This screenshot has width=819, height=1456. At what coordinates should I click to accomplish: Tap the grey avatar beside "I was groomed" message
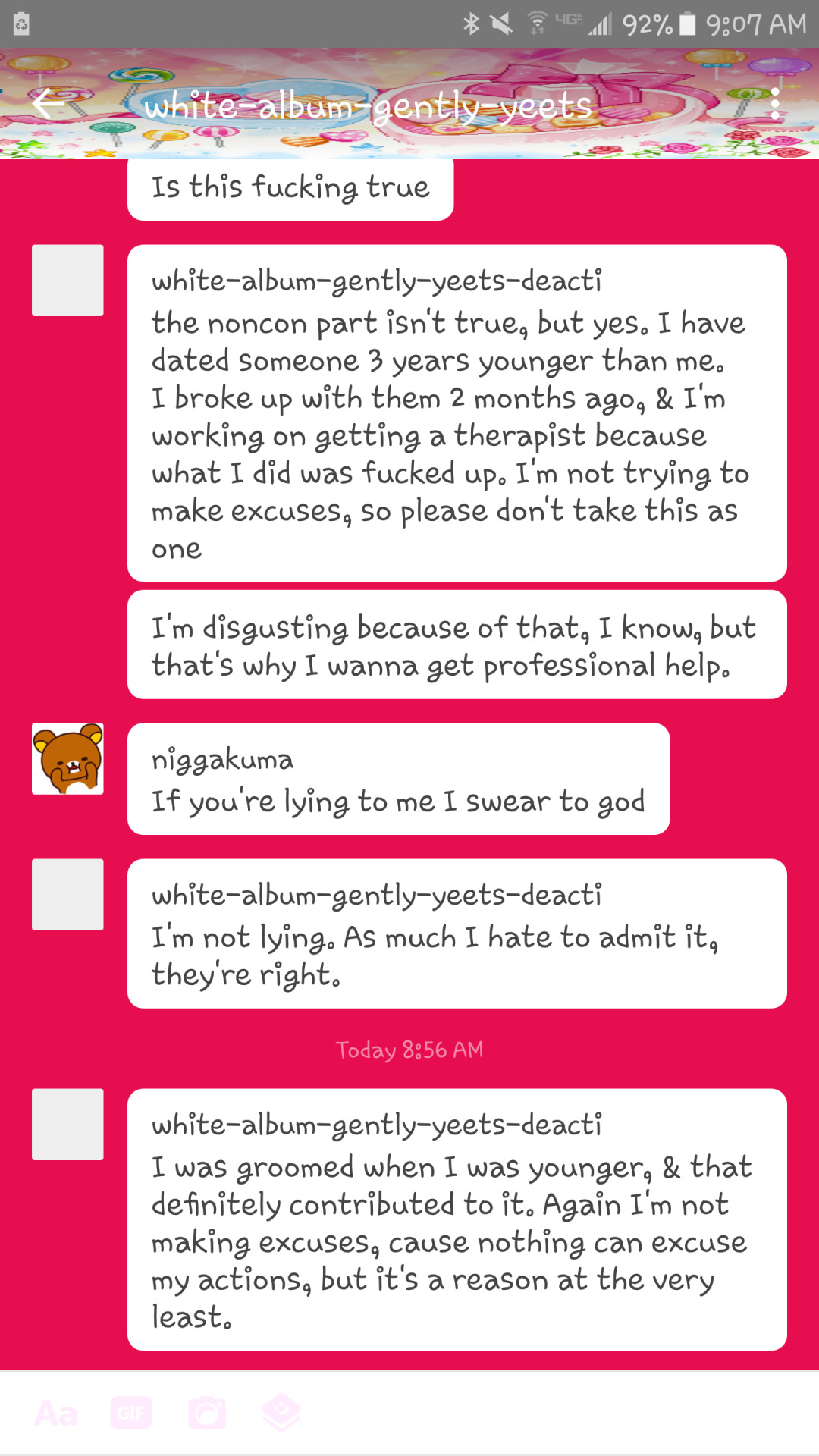coord(67,1124)
